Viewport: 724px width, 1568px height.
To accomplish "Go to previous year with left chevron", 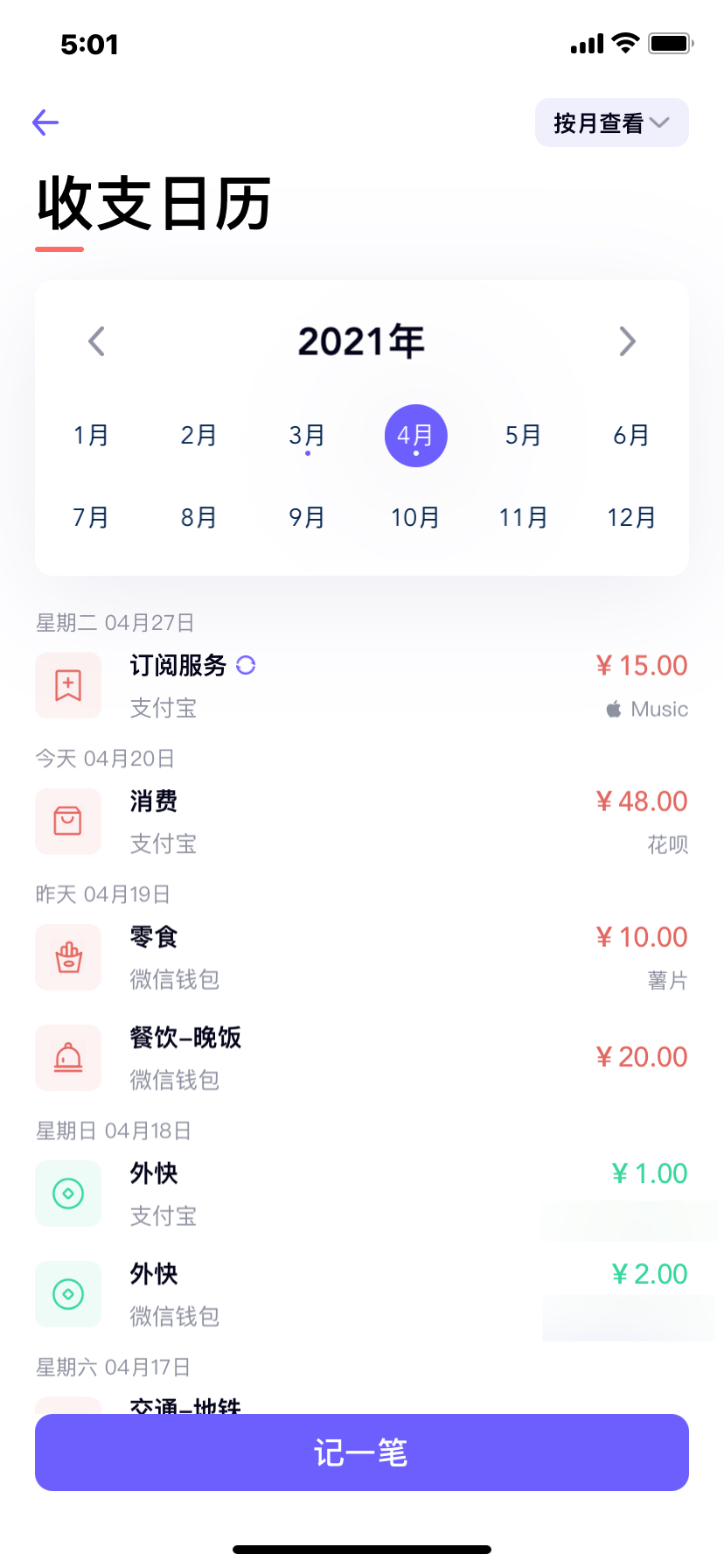I will pos(96,341).
